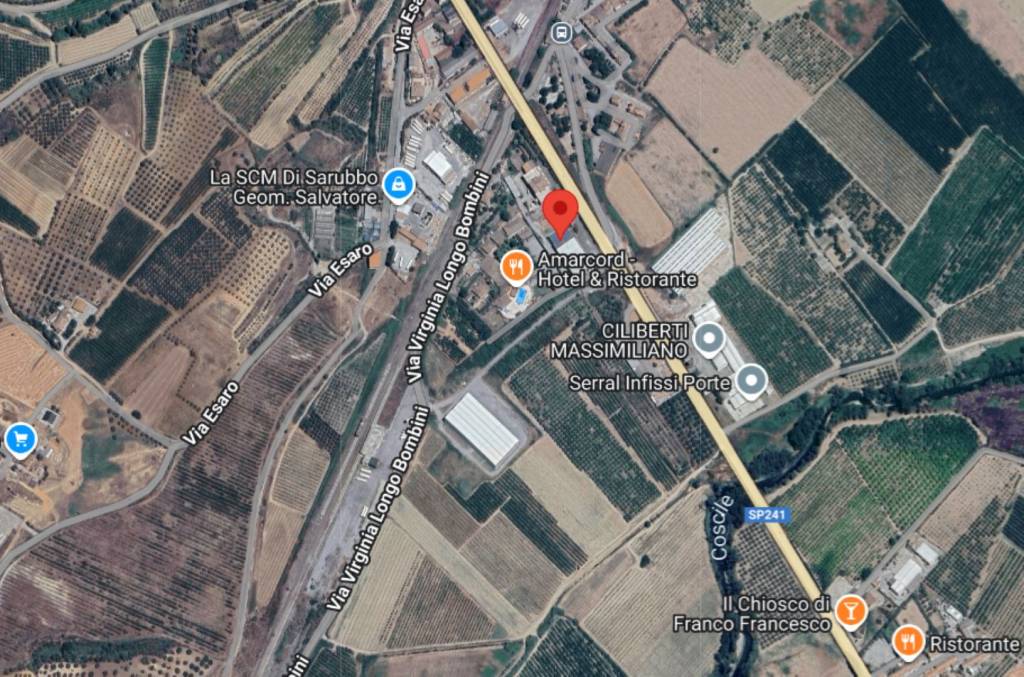The image size is (1024, 677).
Task: Open Il Chiosco di Franco Francesco bar marker
Action: [x=851, y=609]
